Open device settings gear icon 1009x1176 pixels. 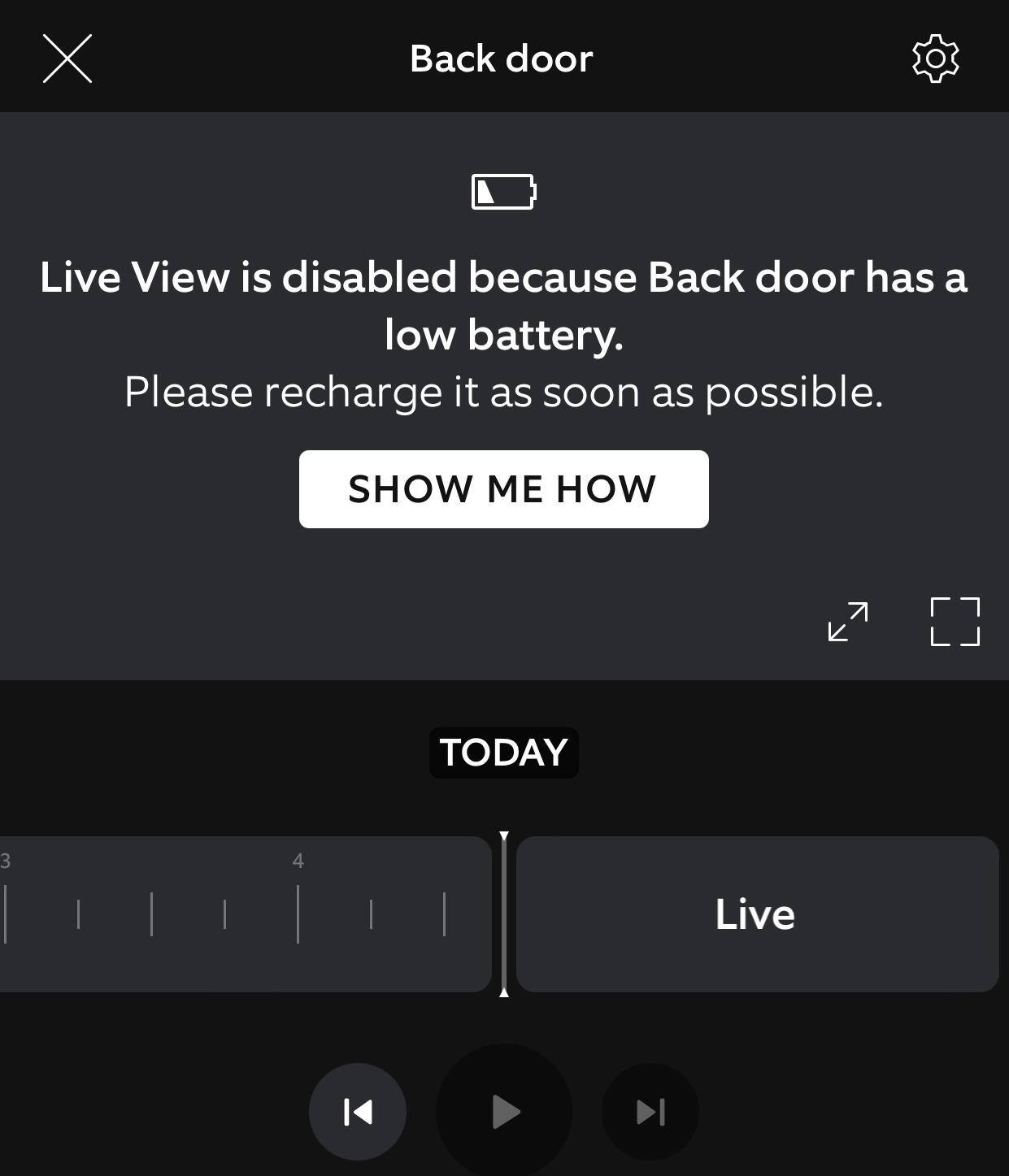[x=935, y=59]
